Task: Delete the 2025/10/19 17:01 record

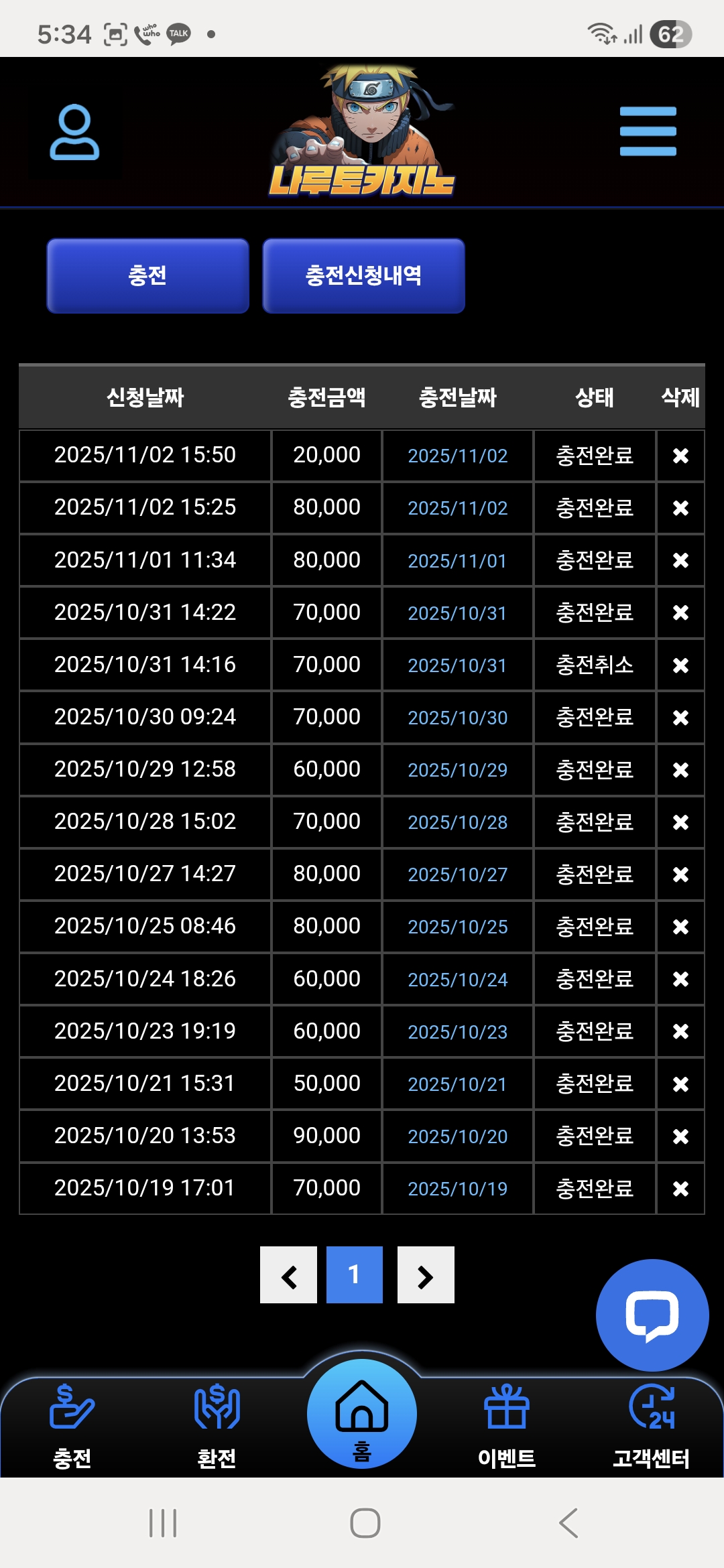Action: (x=680, y=1189)
